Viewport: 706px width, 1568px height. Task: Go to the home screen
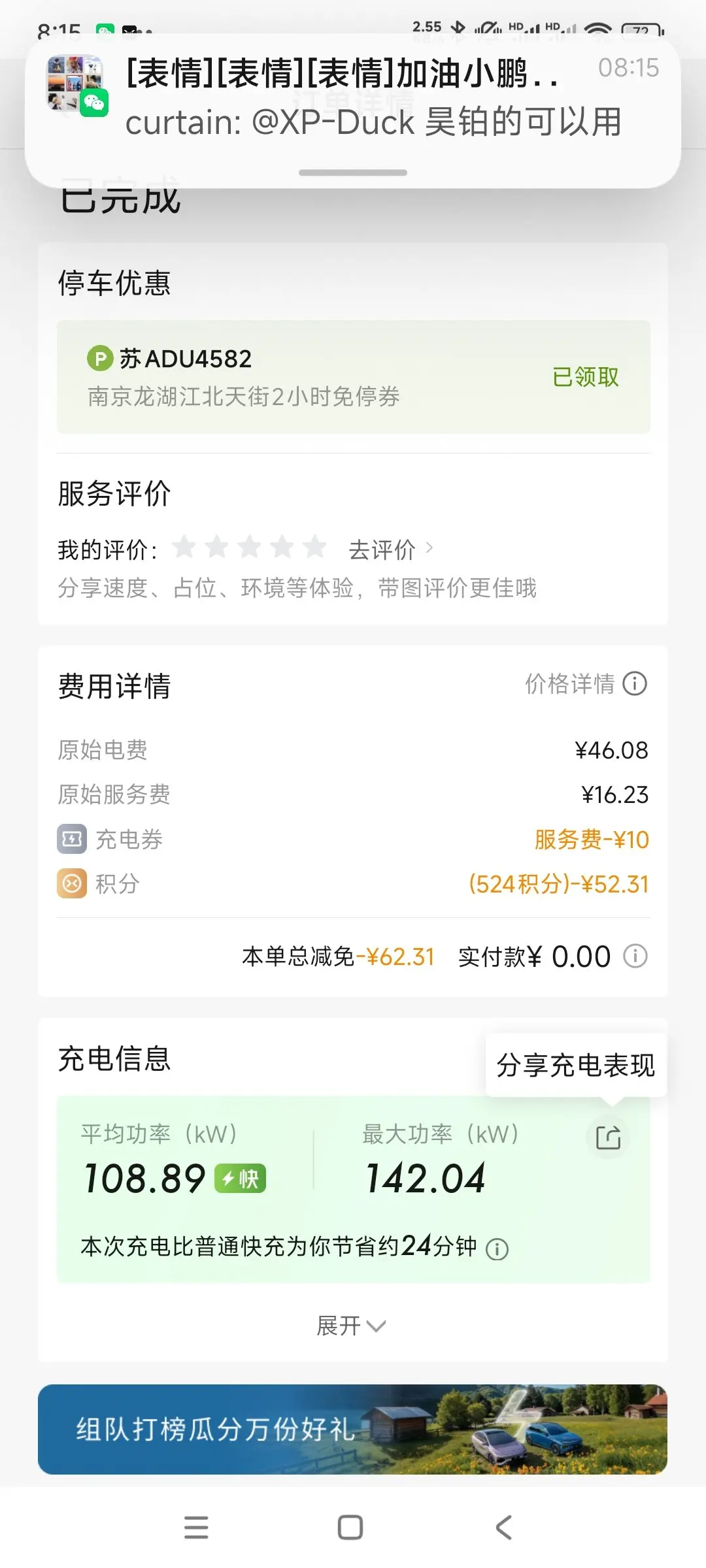pyautogui.click(x=350, y=1527)
